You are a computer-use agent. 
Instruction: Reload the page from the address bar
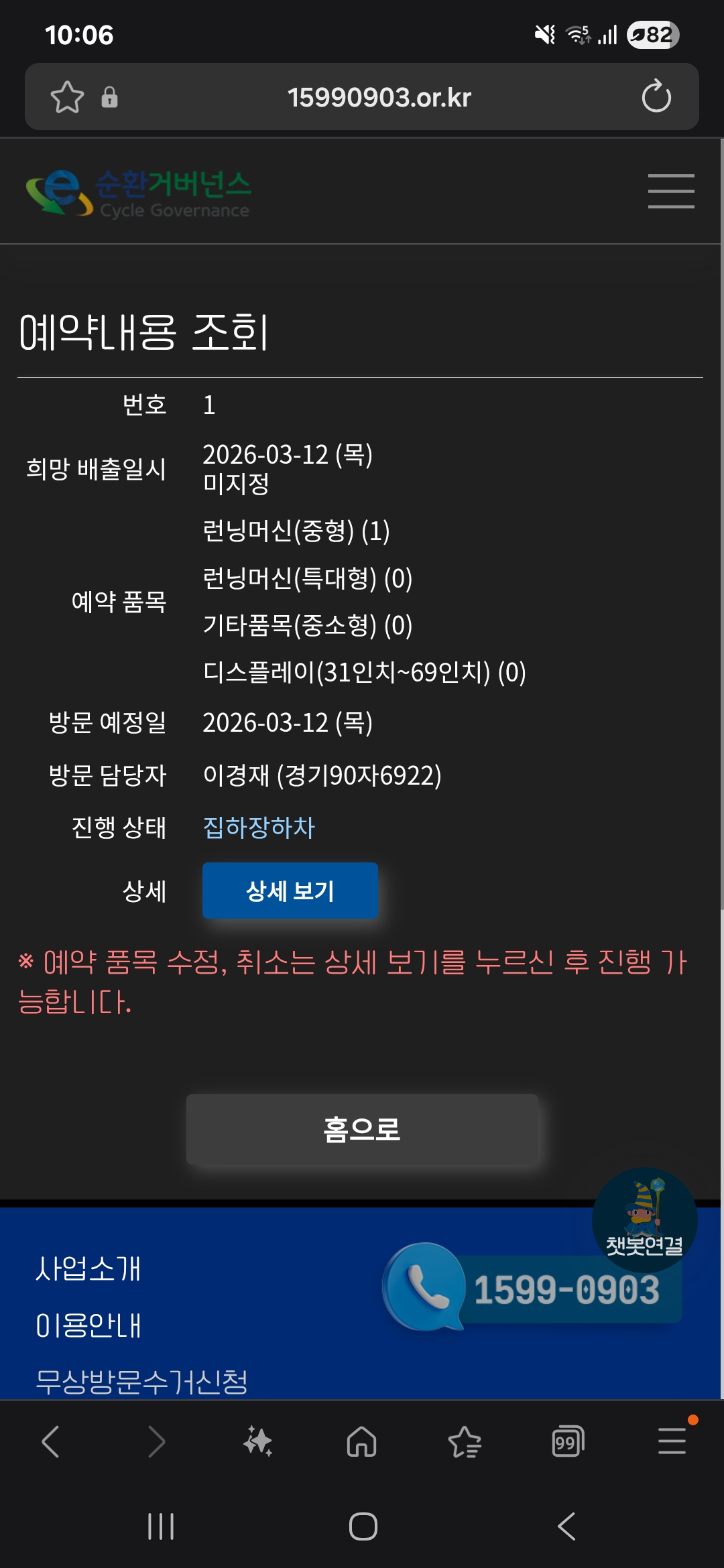pos(656,97)
